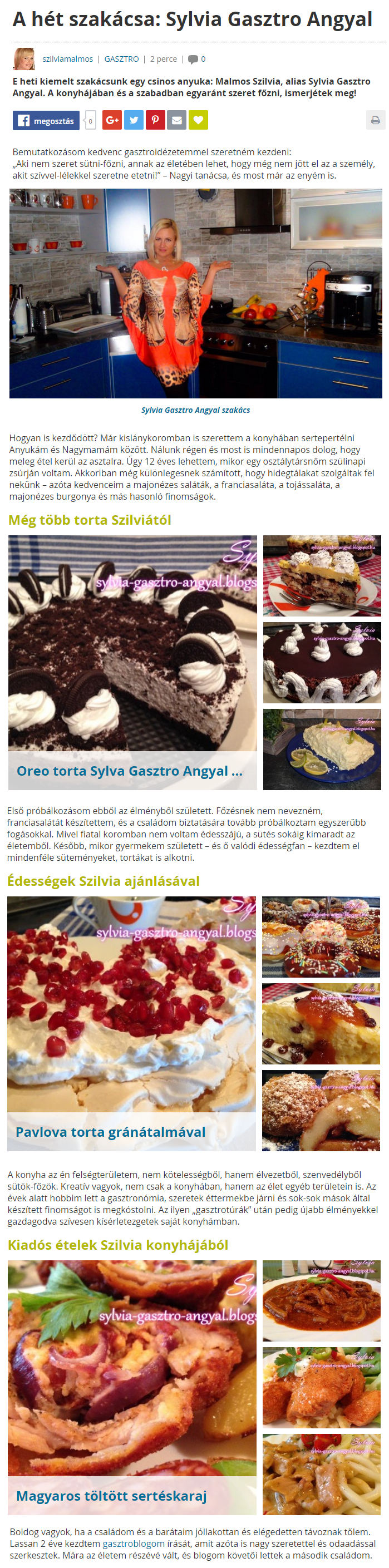Open the GASZTRO category link

pyautogui.click(x=121, y=59)
